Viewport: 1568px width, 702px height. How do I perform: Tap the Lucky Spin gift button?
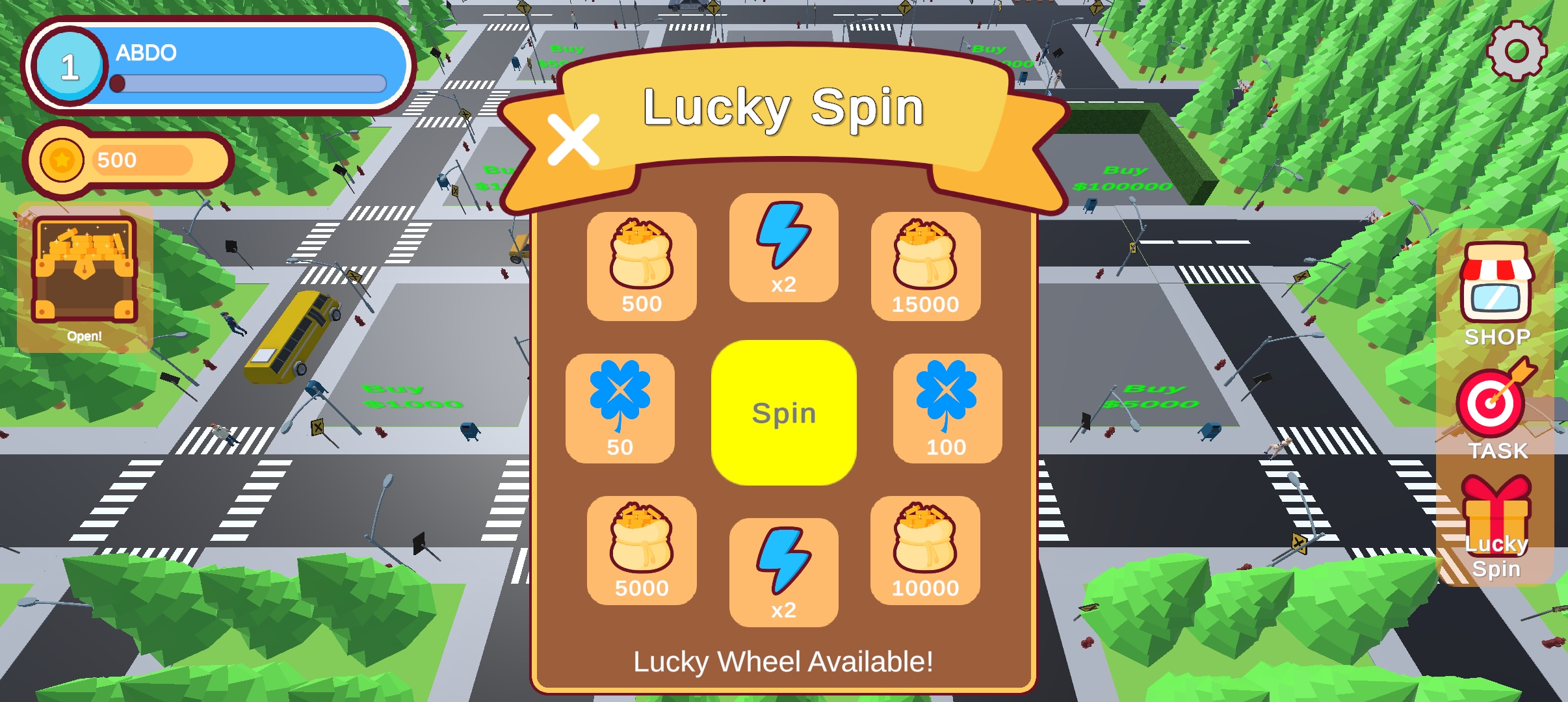click(1496, 528)
